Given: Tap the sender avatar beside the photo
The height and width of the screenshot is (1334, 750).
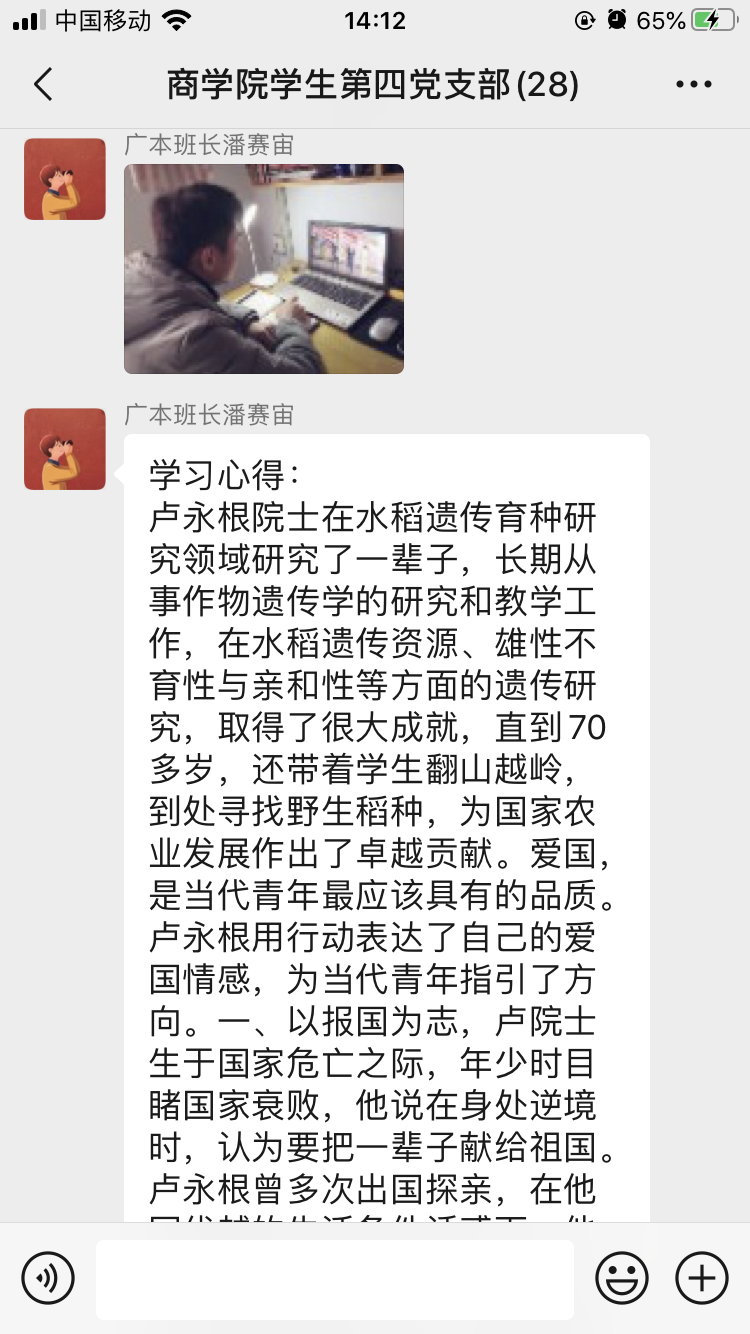Looking at the screenshot, I should (65, 179).
